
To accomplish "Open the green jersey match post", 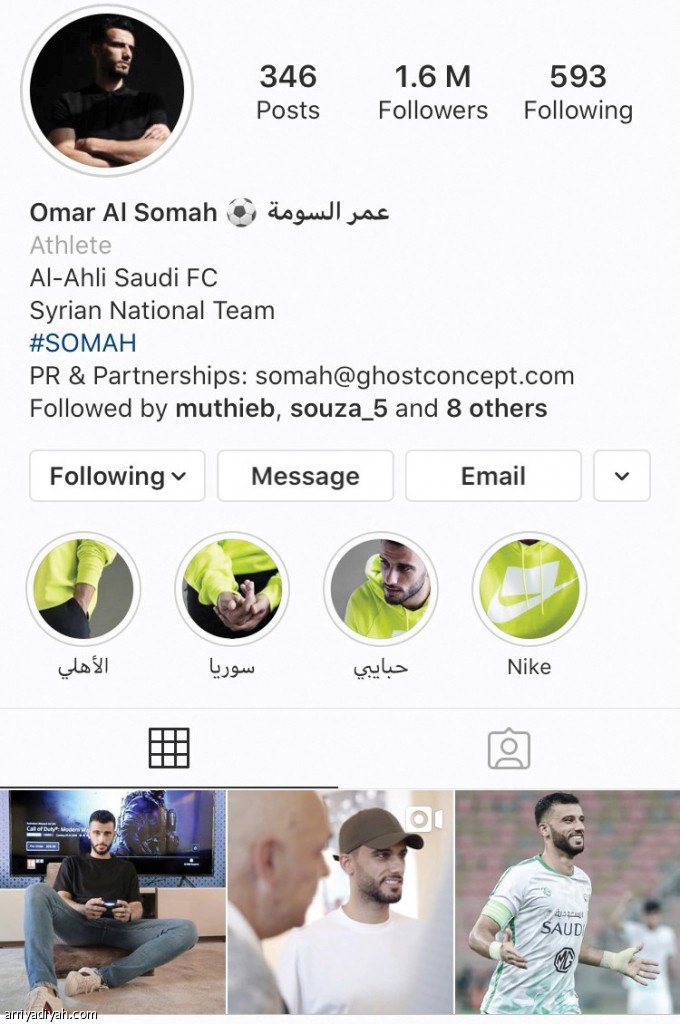I will click(567, 900).
